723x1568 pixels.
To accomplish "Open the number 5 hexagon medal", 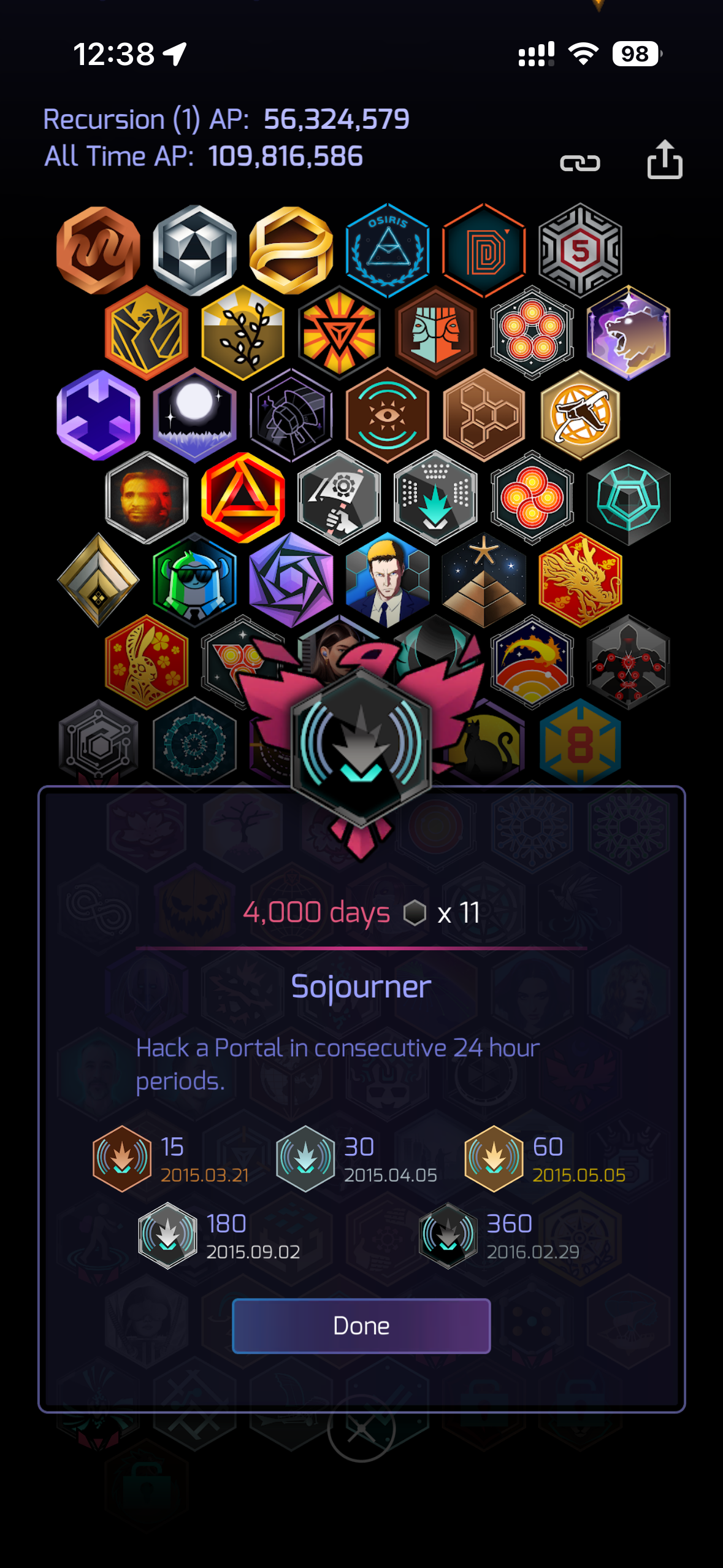I will [580, 250].
